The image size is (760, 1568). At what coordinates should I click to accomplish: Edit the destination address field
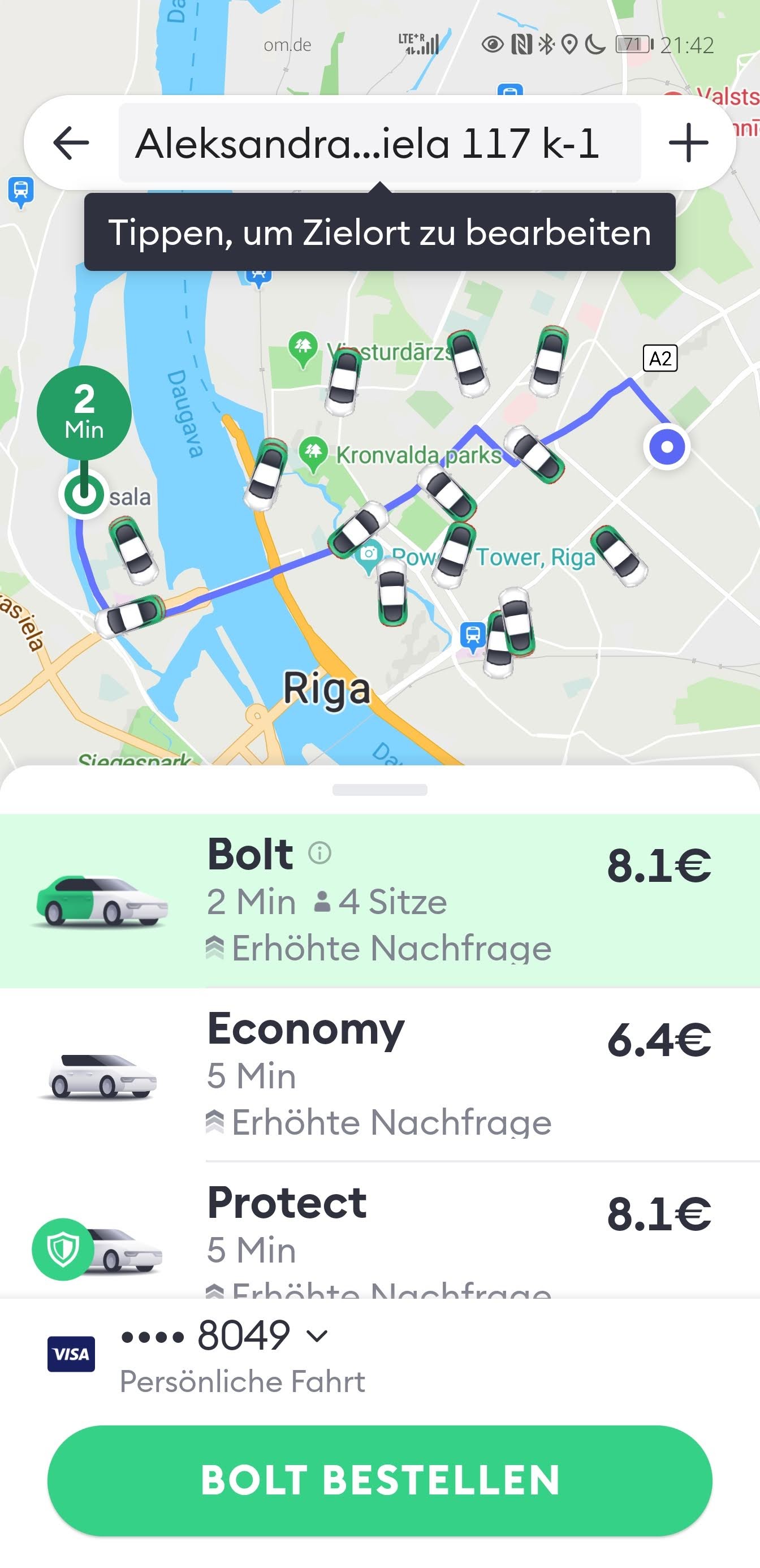[379, 144]
